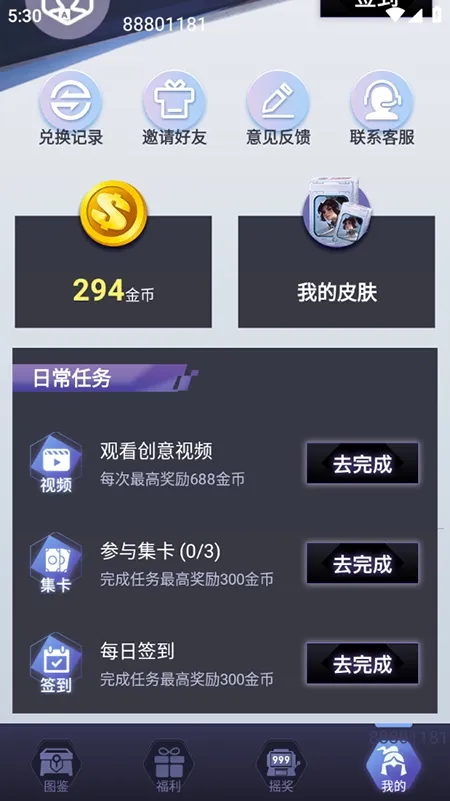Image resolution: width=450 pixels, height=801 pixels.
Task: Tap 去完成 for 参与集卡 task
Action: [x=362, y=563]
